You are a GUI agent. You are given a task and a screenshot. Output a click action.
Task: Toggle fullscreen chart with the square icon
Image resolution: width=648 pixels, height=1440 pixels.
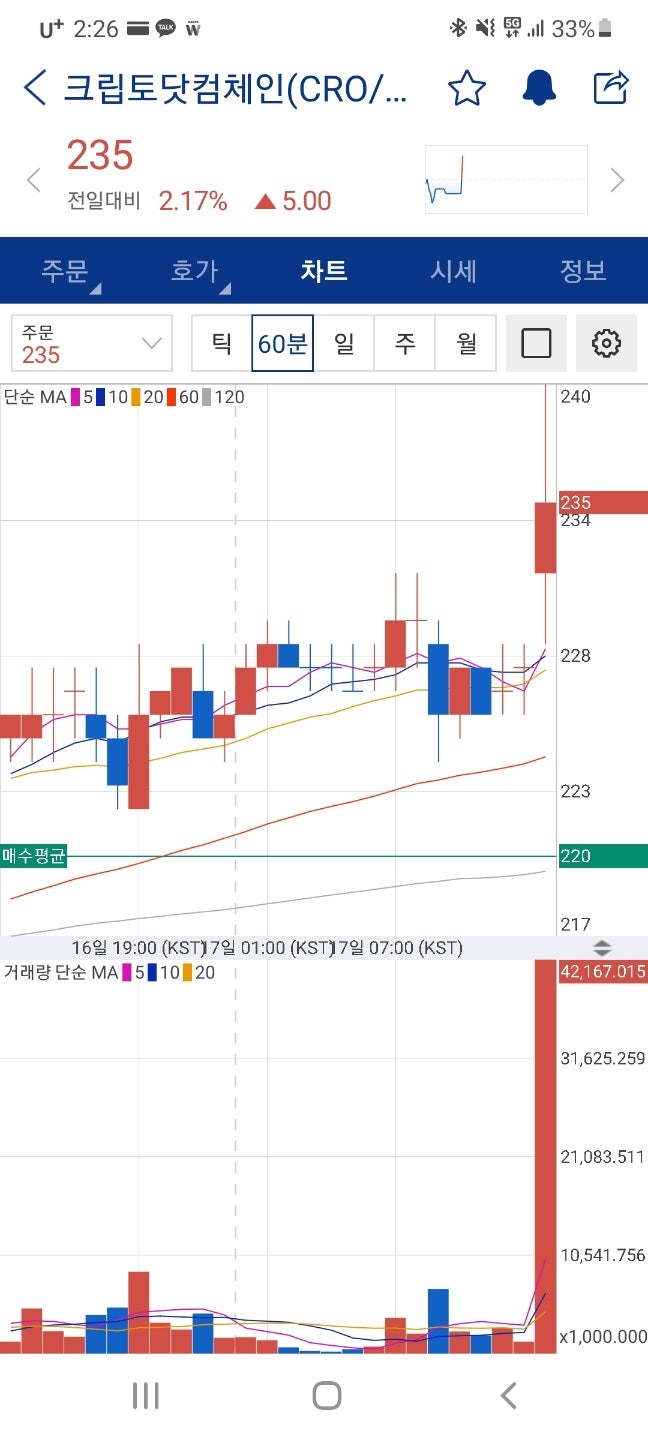coord(536,344)
